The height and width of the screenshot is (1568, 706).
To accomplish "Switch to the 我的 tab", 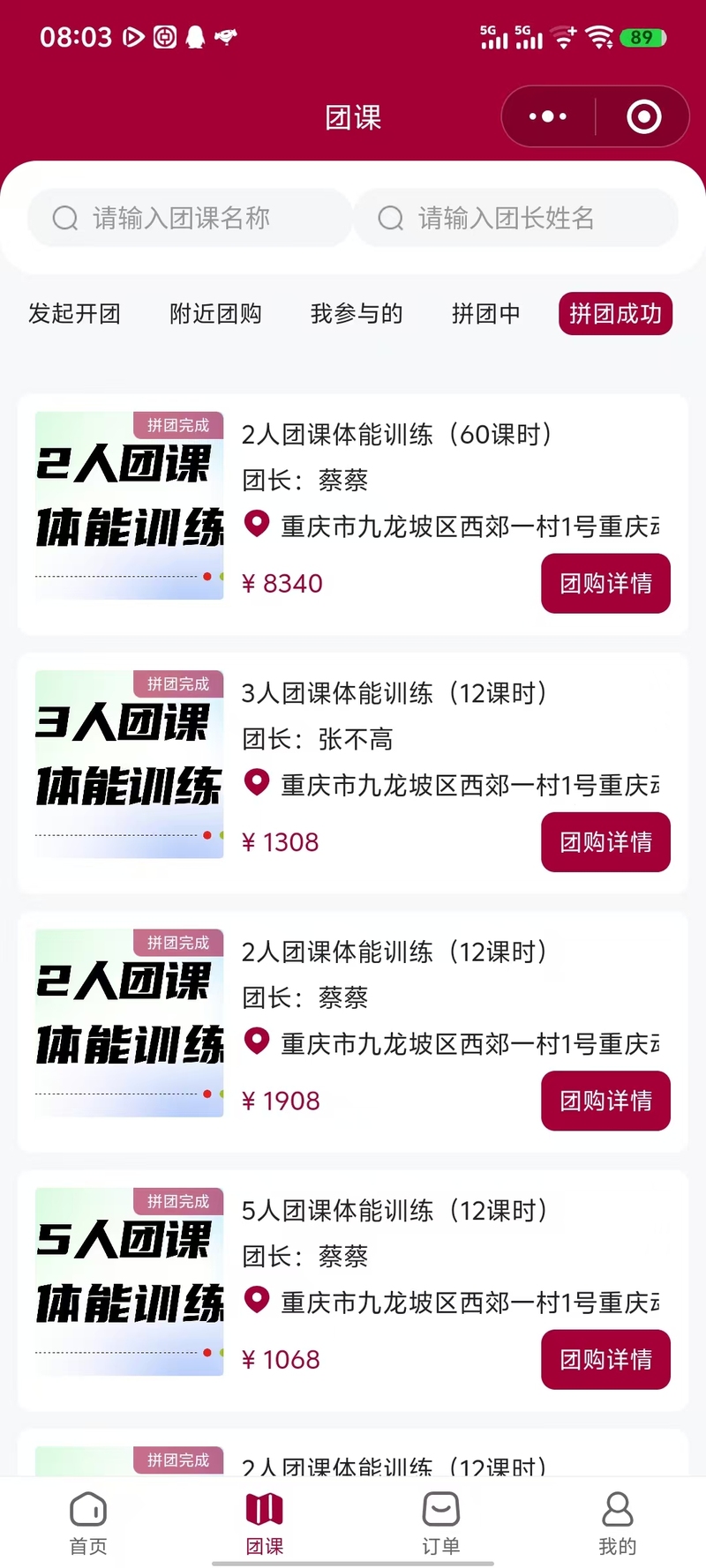I will pyautogui.click(x=618, y=1522).
